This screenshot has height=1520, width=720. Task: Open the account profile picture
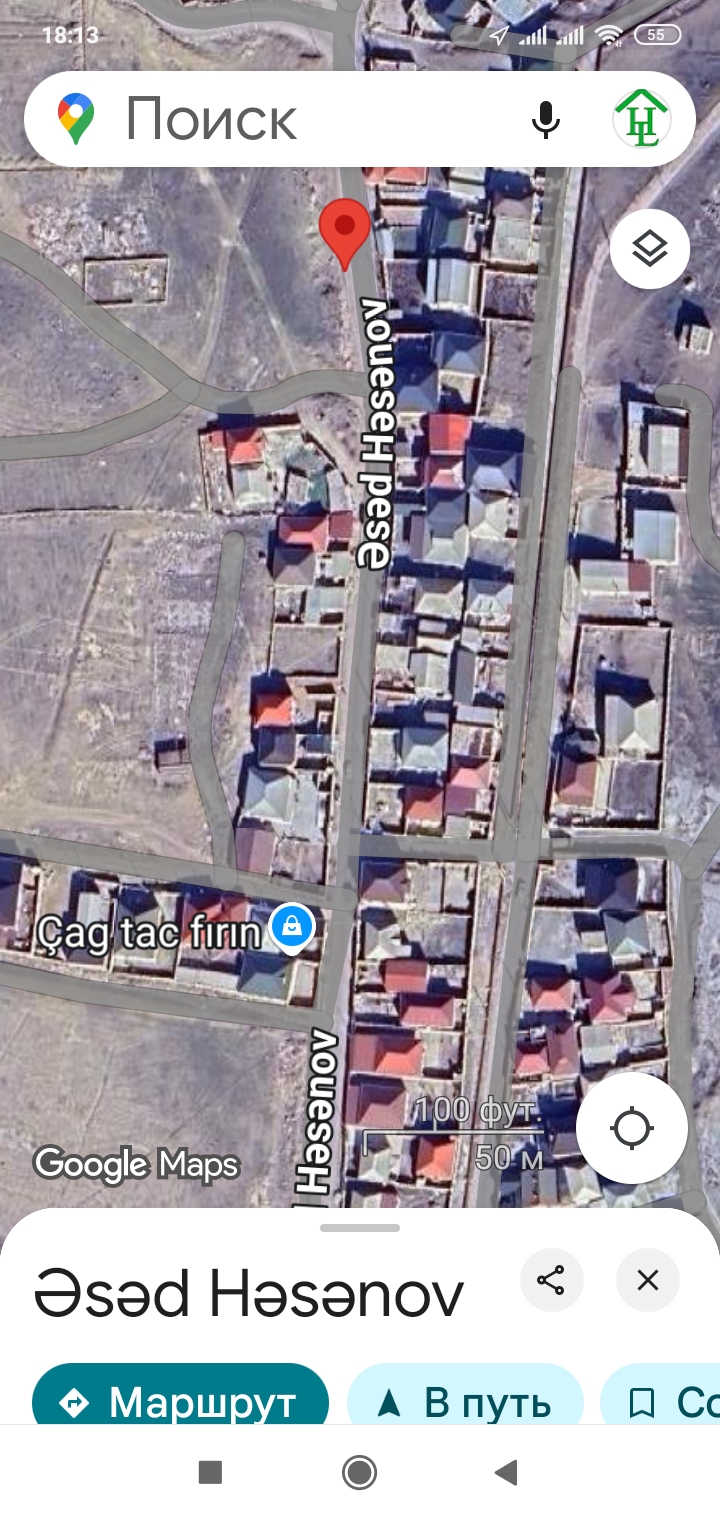(641, 120)
